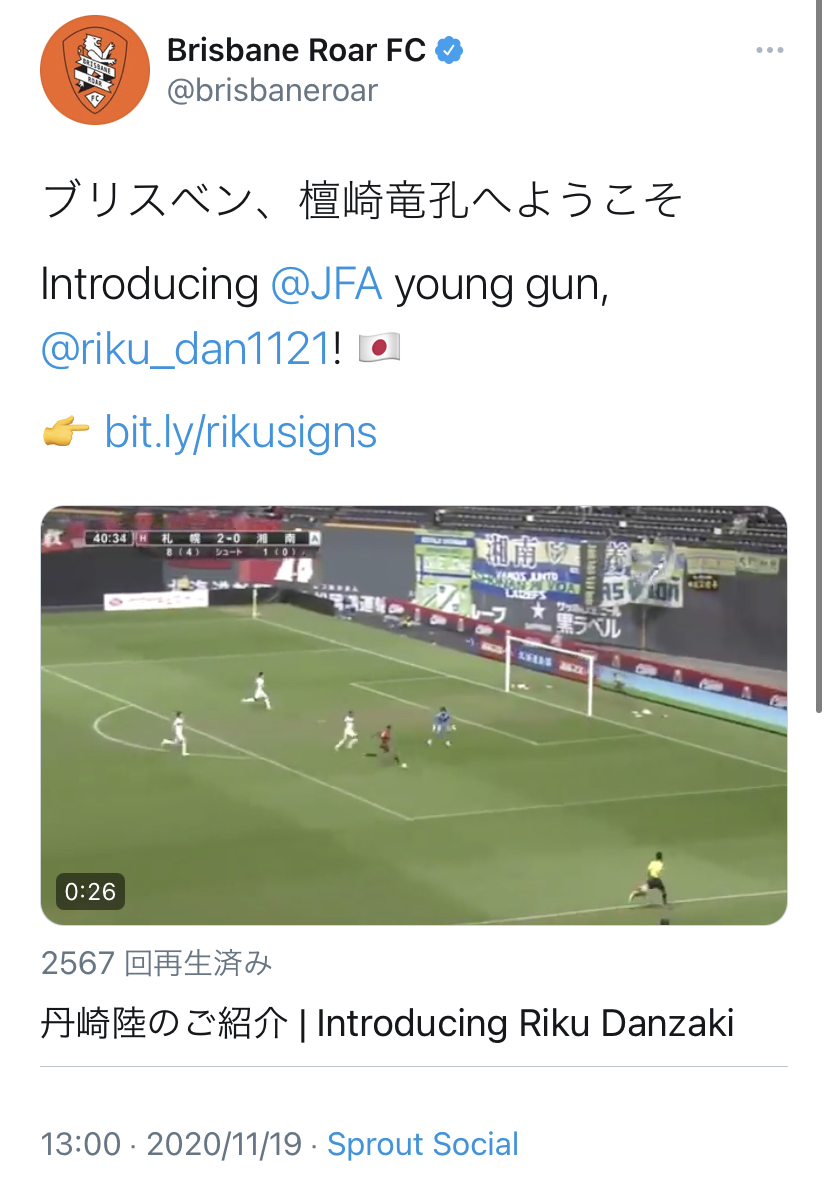The width and height of the screenshot is (828, 1190).
Task: Play the Riku Danzaki introduction video
Action: coord(414,715)
